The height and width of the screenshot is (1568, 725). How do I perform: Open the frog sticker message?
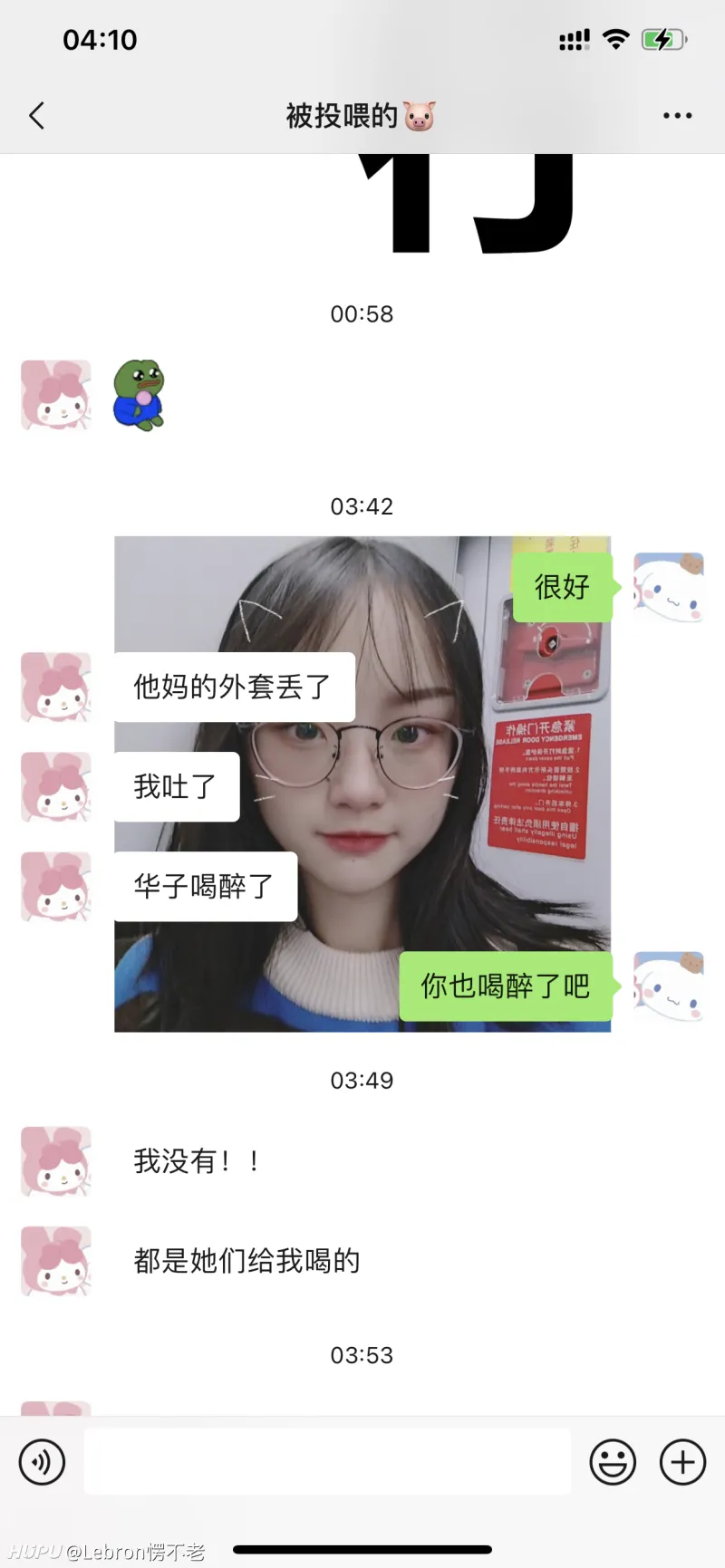coord(139,395)
